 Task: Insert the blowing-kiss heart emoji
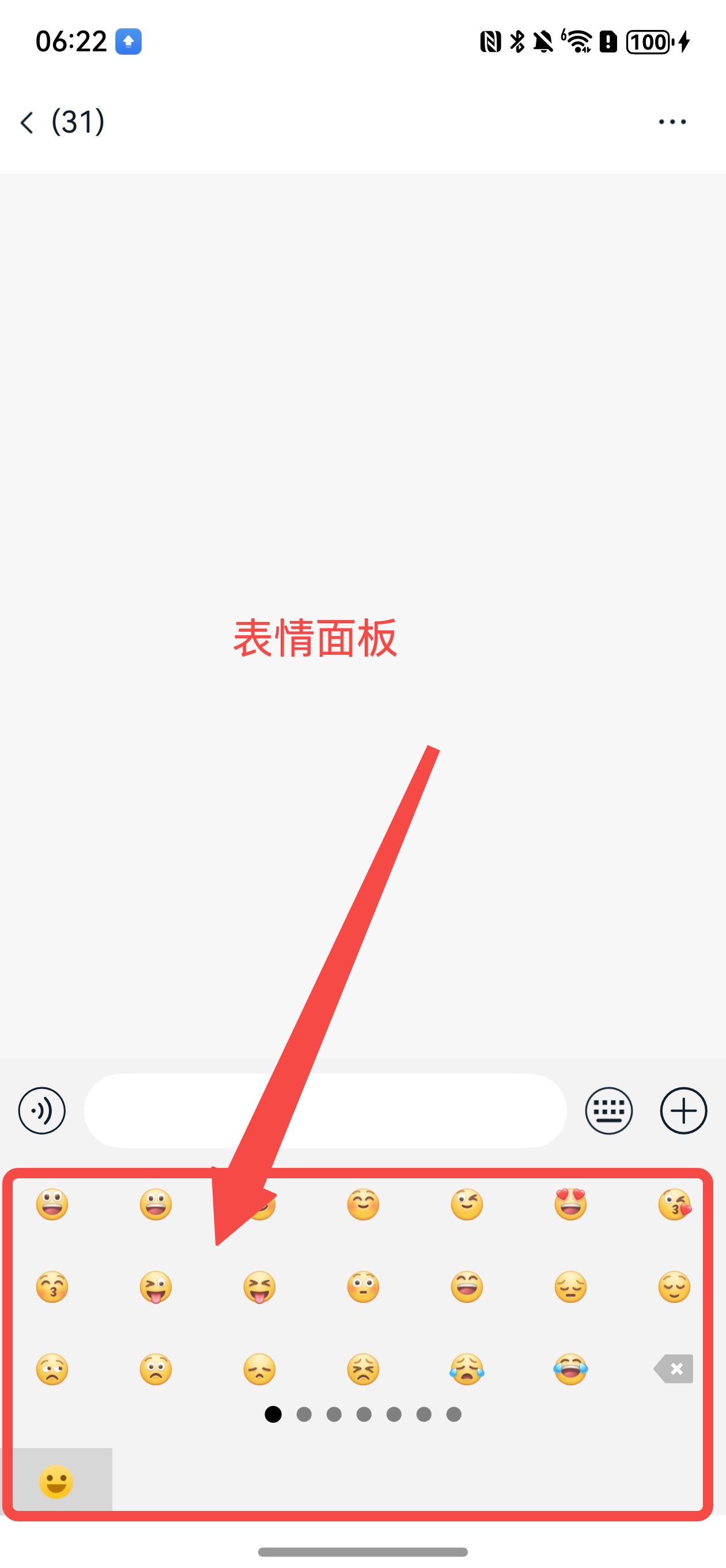click(x=674, y=1204)
